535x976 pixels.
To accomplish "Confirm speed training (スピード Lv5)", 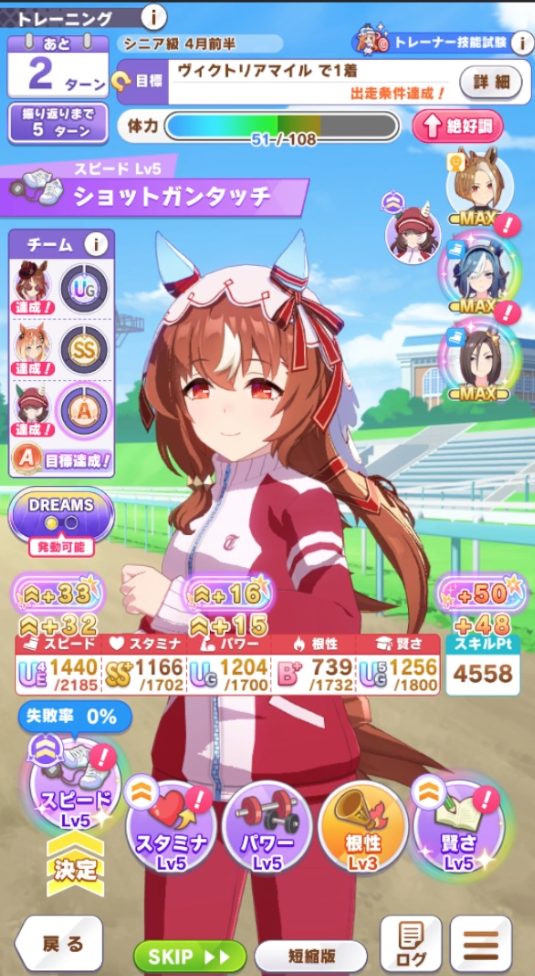I will 76,784.
